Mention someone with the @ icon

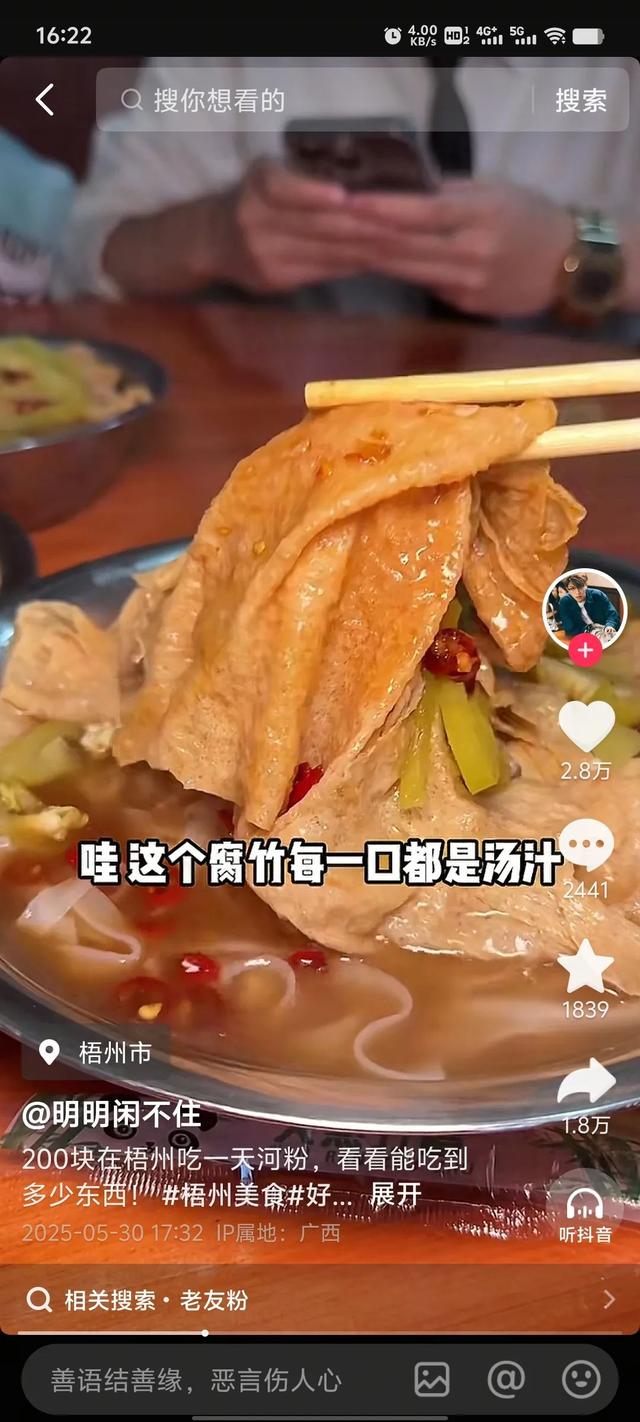[506, 1380]
